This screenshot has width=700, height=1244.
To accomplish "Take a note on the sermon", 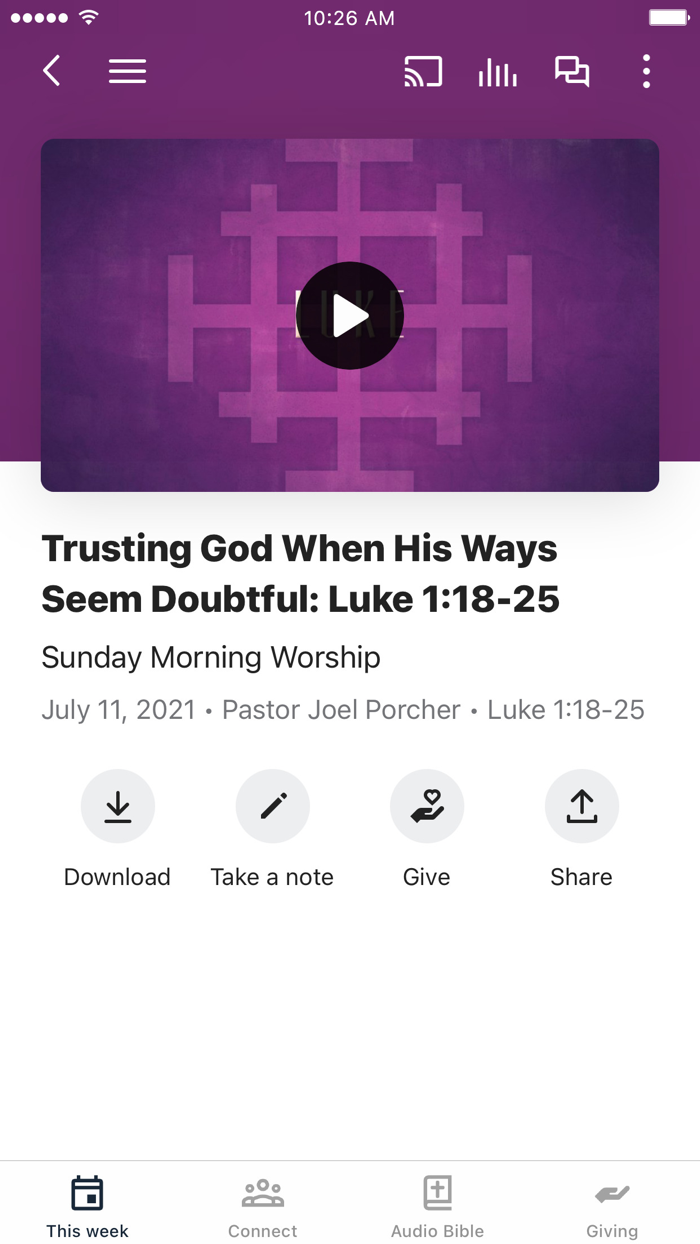I will pyautogui.click(x=272, y=807).
